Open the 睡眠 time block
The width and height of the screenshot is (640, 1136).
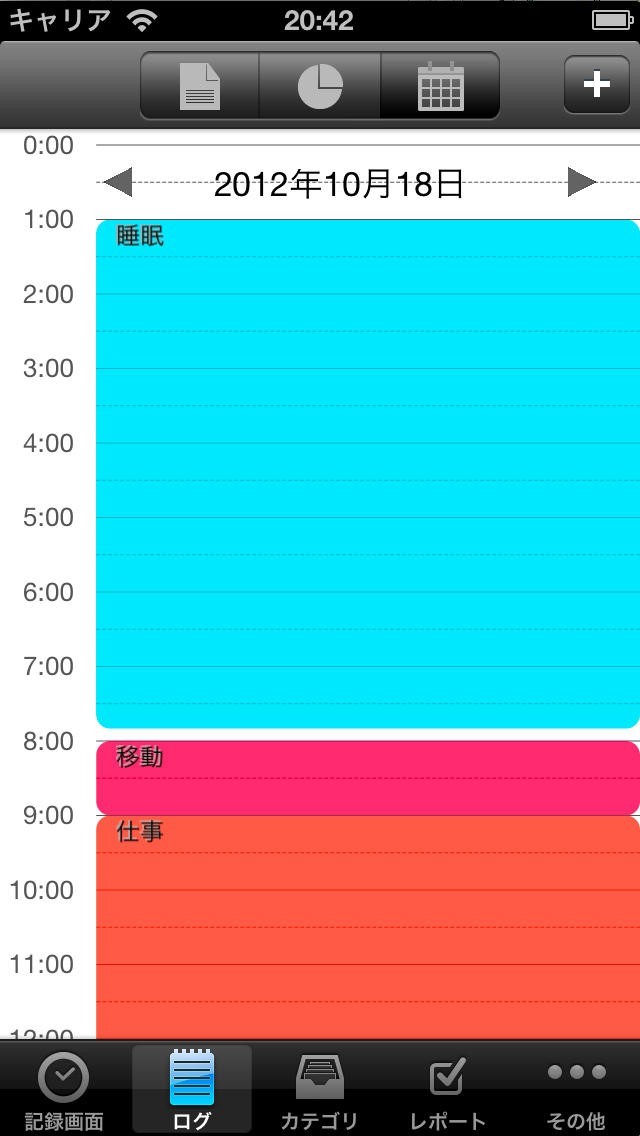tap(368, 474)
